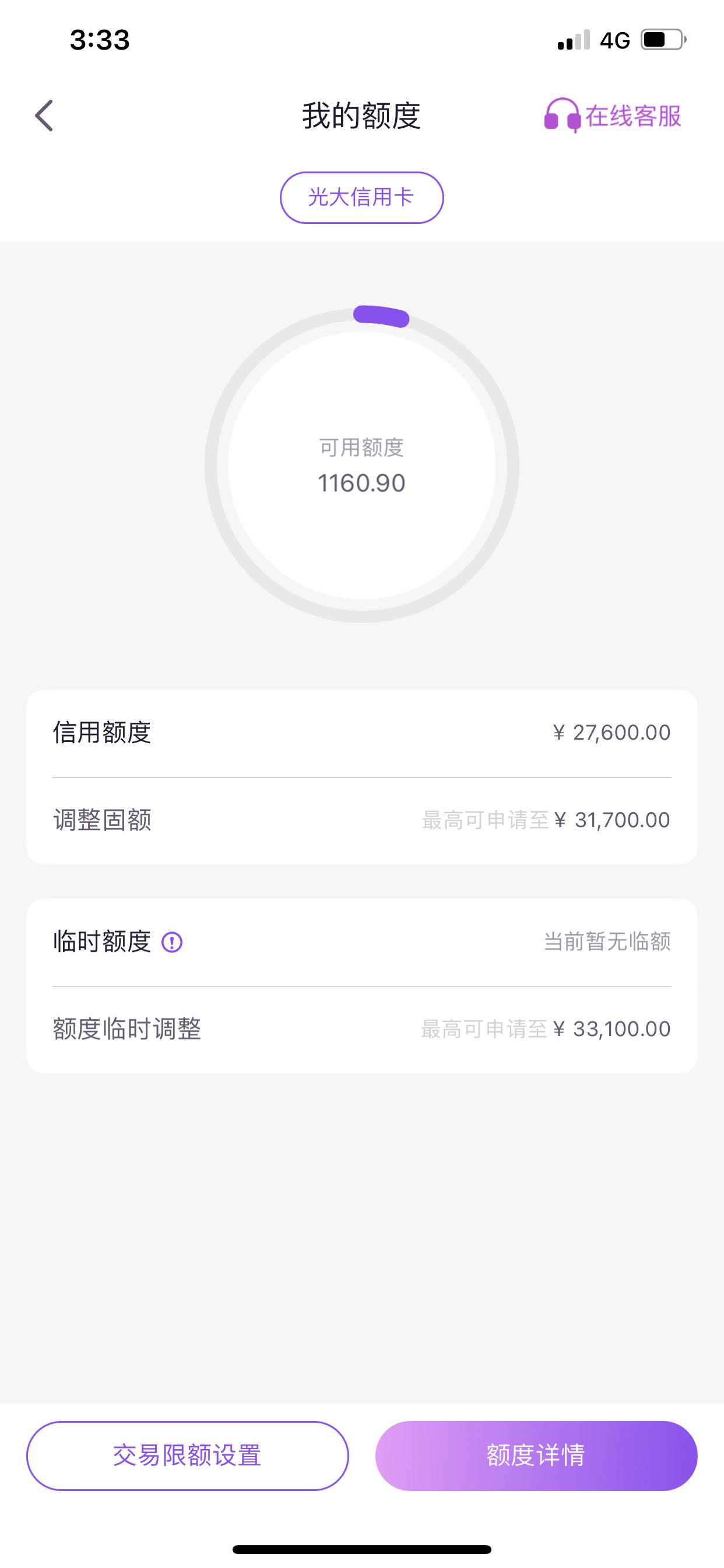View 额度详情 details
The image size is (724, 1568).
(536, 1455)
